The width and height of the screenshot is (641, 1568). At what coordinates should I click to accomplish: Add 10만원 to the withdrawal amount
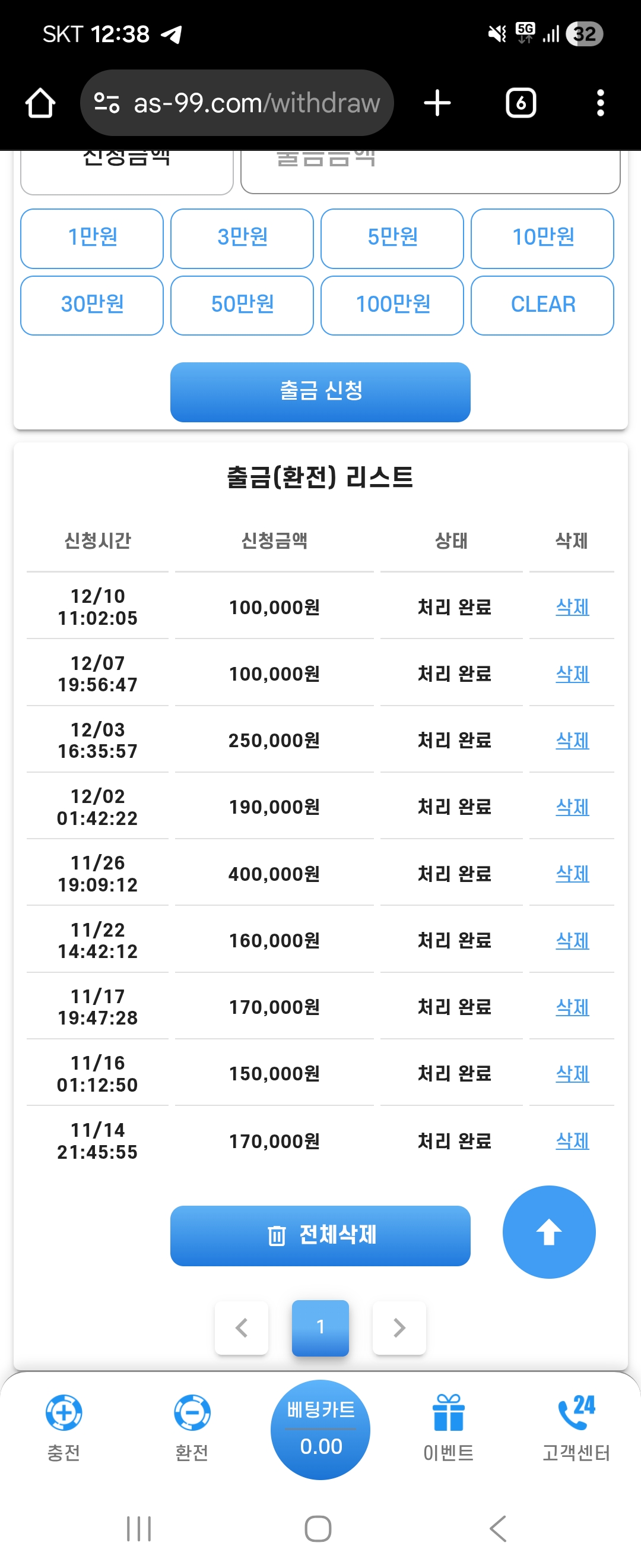(542, 238)
